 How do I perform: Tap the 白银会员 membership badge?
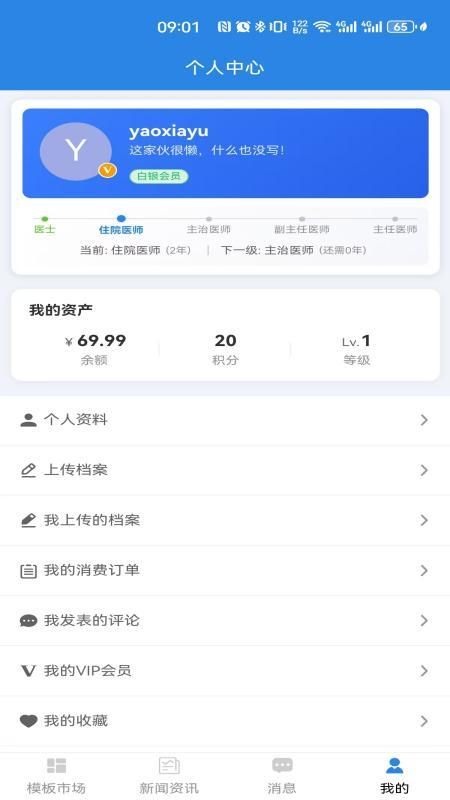coord(159,177)
